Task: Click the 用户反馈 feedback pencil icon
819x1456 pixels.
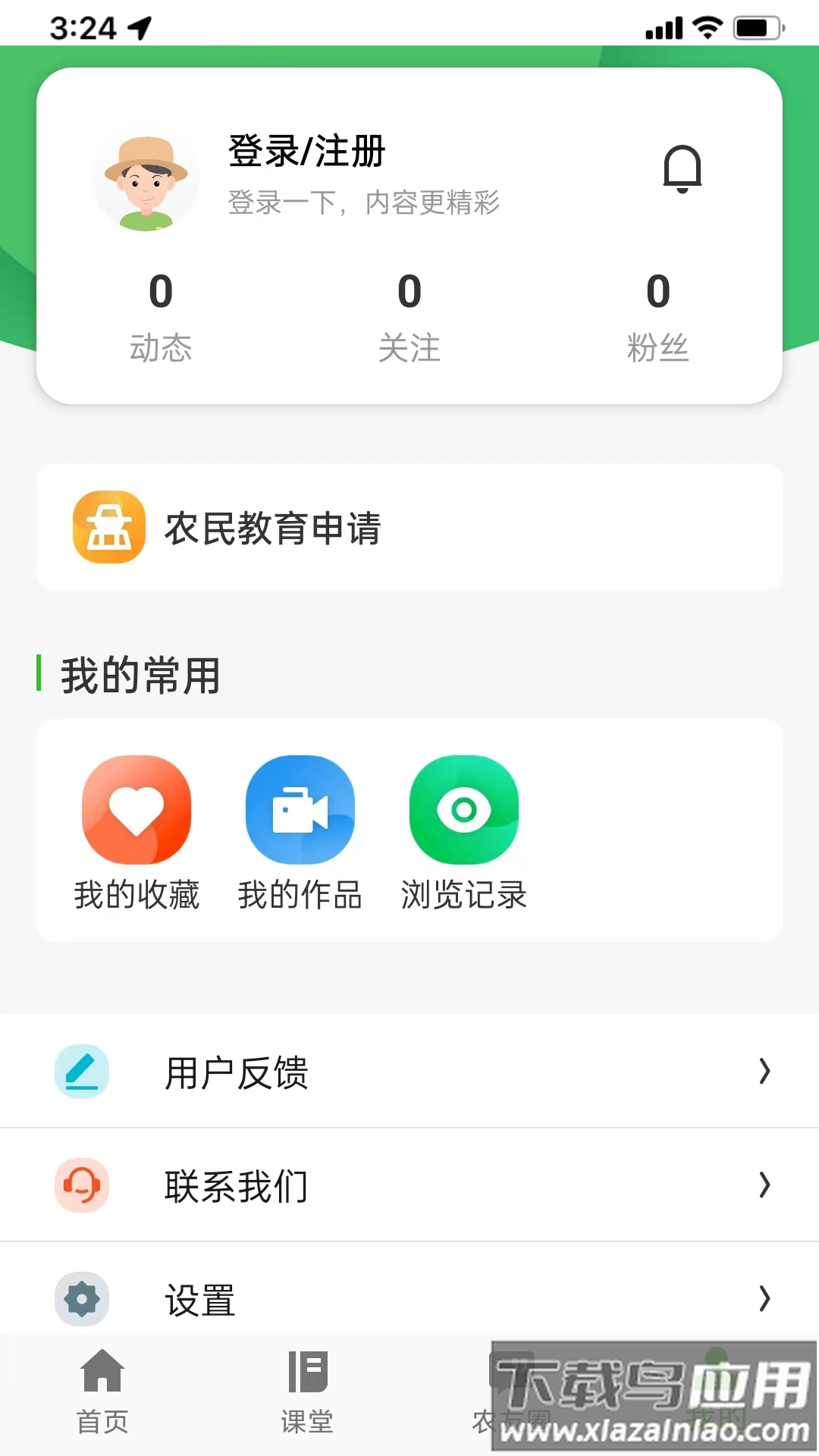Action: click(81, 1072)
